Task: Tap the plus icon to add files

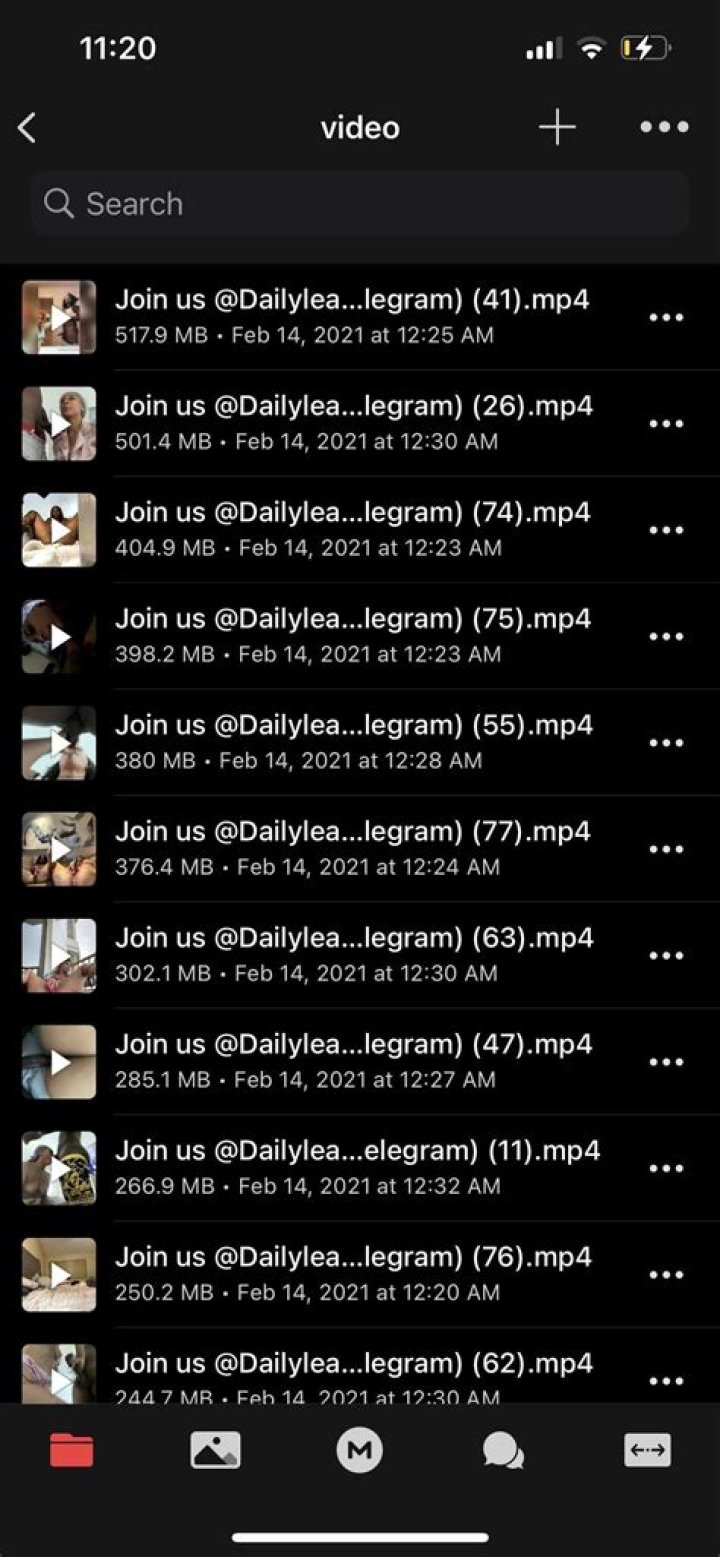Action: [557, 127]
